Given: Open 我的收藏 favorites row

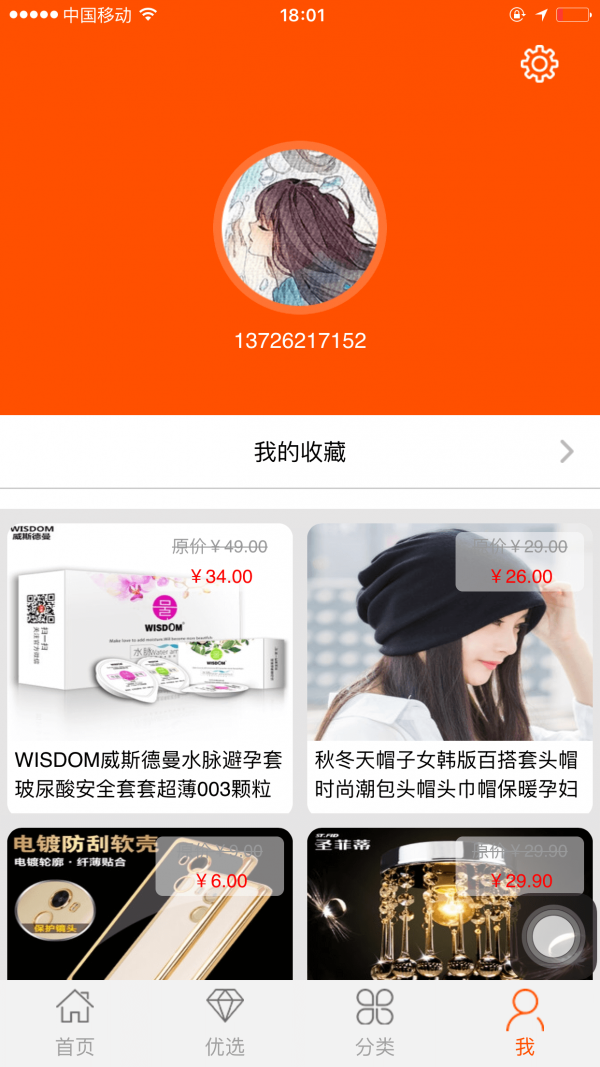Looking at the screenshot, I should click(300, 452).
